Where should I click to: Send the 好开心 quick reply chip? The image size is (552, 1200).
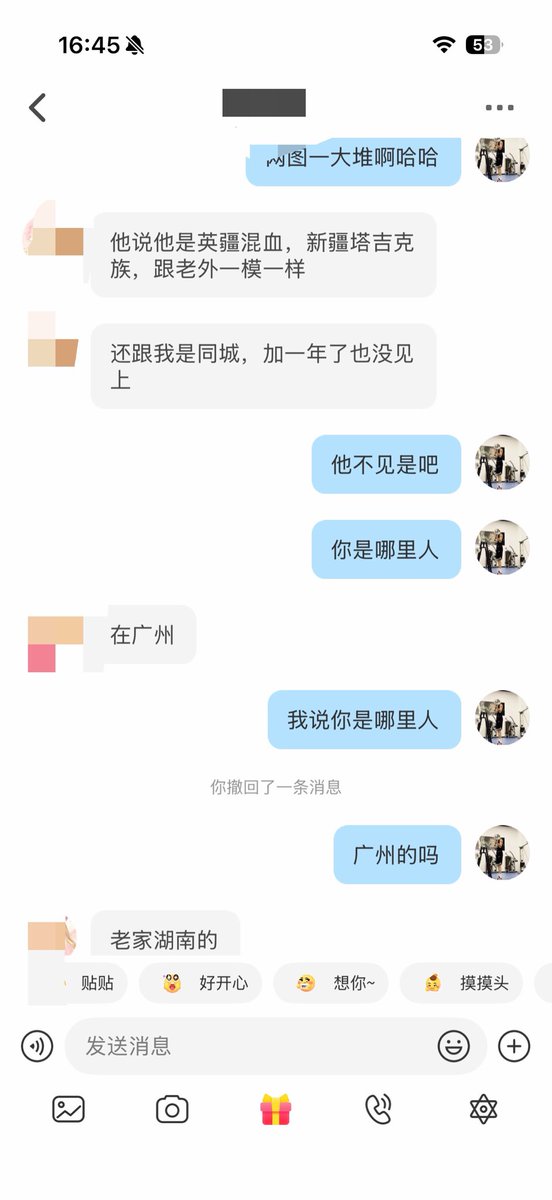tap(200, 983)
